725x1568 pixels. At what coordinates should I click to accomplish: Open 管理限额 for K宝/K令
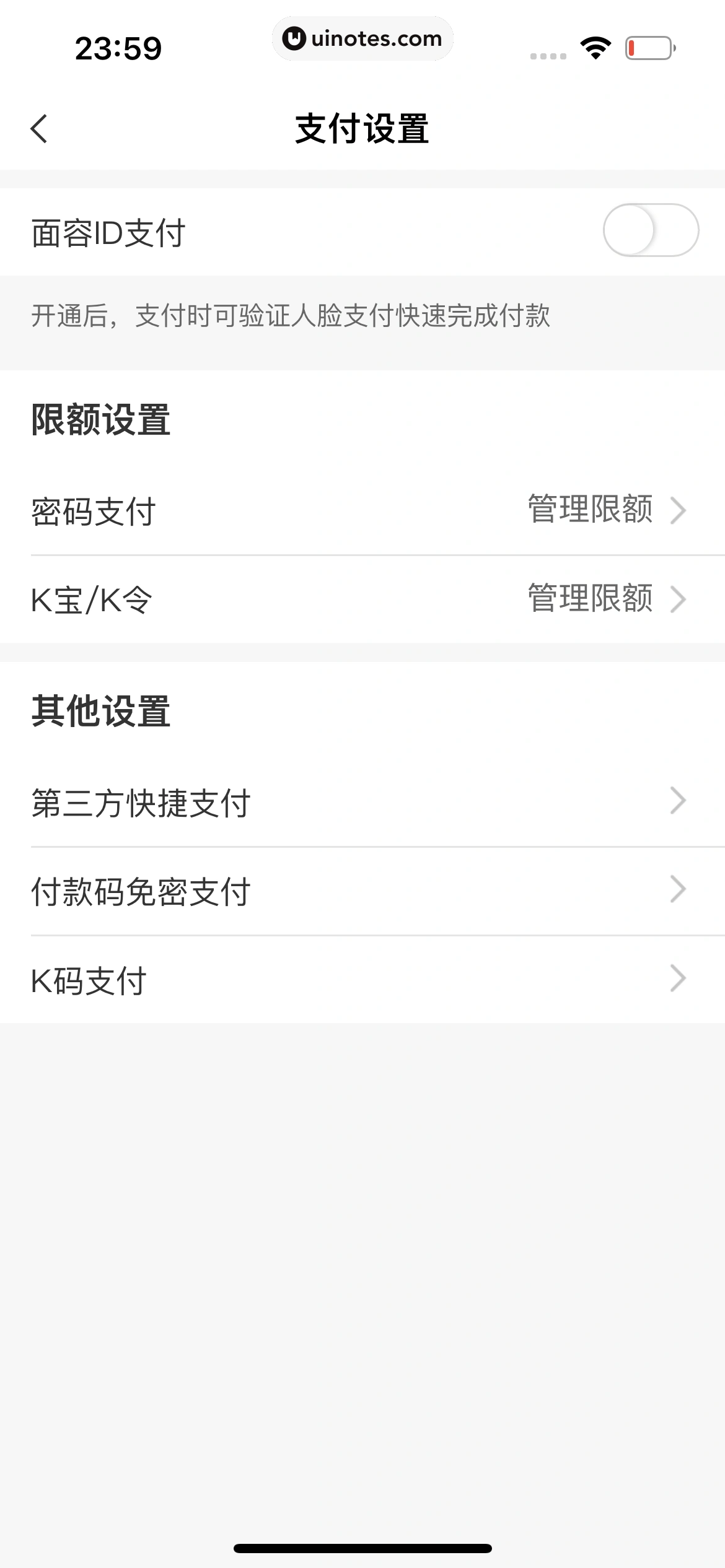tap(590, 598)
